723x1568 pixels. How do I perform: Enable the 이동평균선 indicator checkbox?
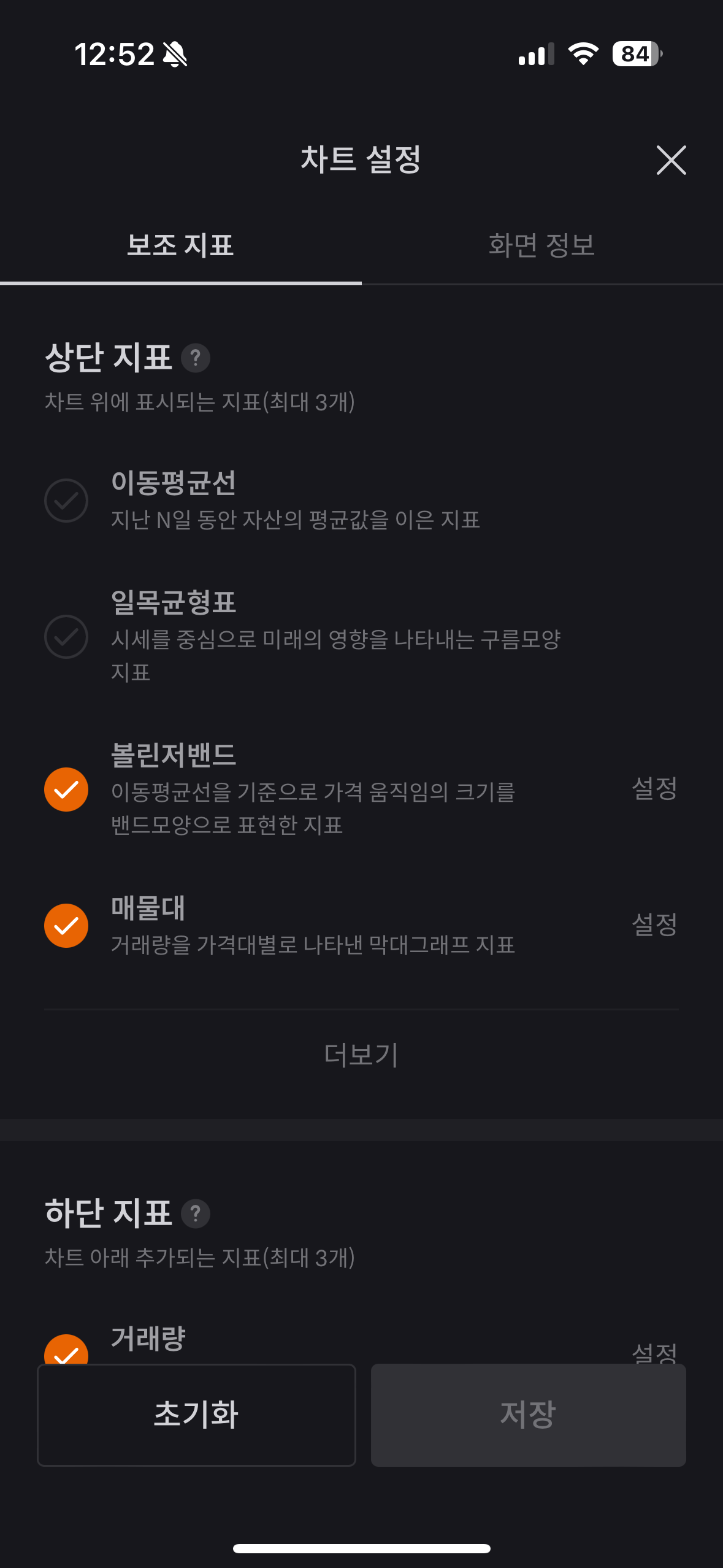(x=66, y=501)
